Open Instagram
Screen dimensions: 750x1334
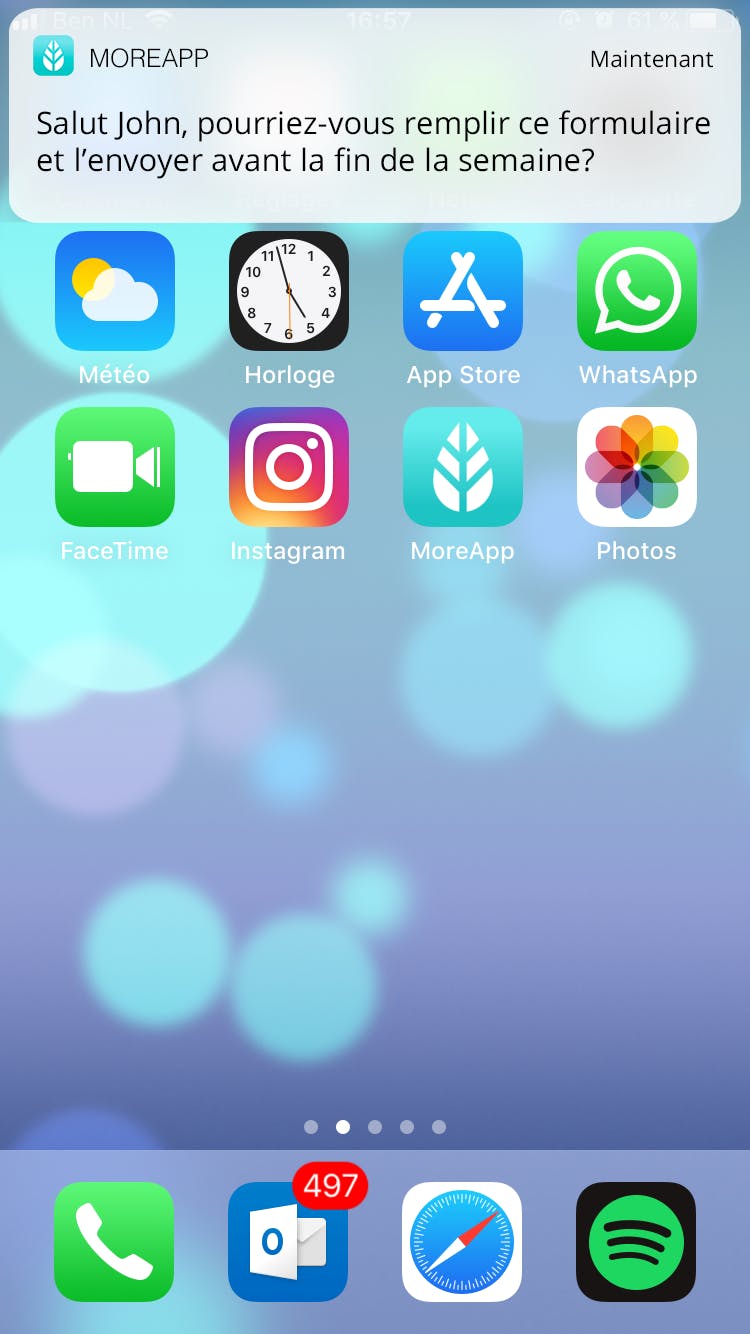[x=289, y=467]
